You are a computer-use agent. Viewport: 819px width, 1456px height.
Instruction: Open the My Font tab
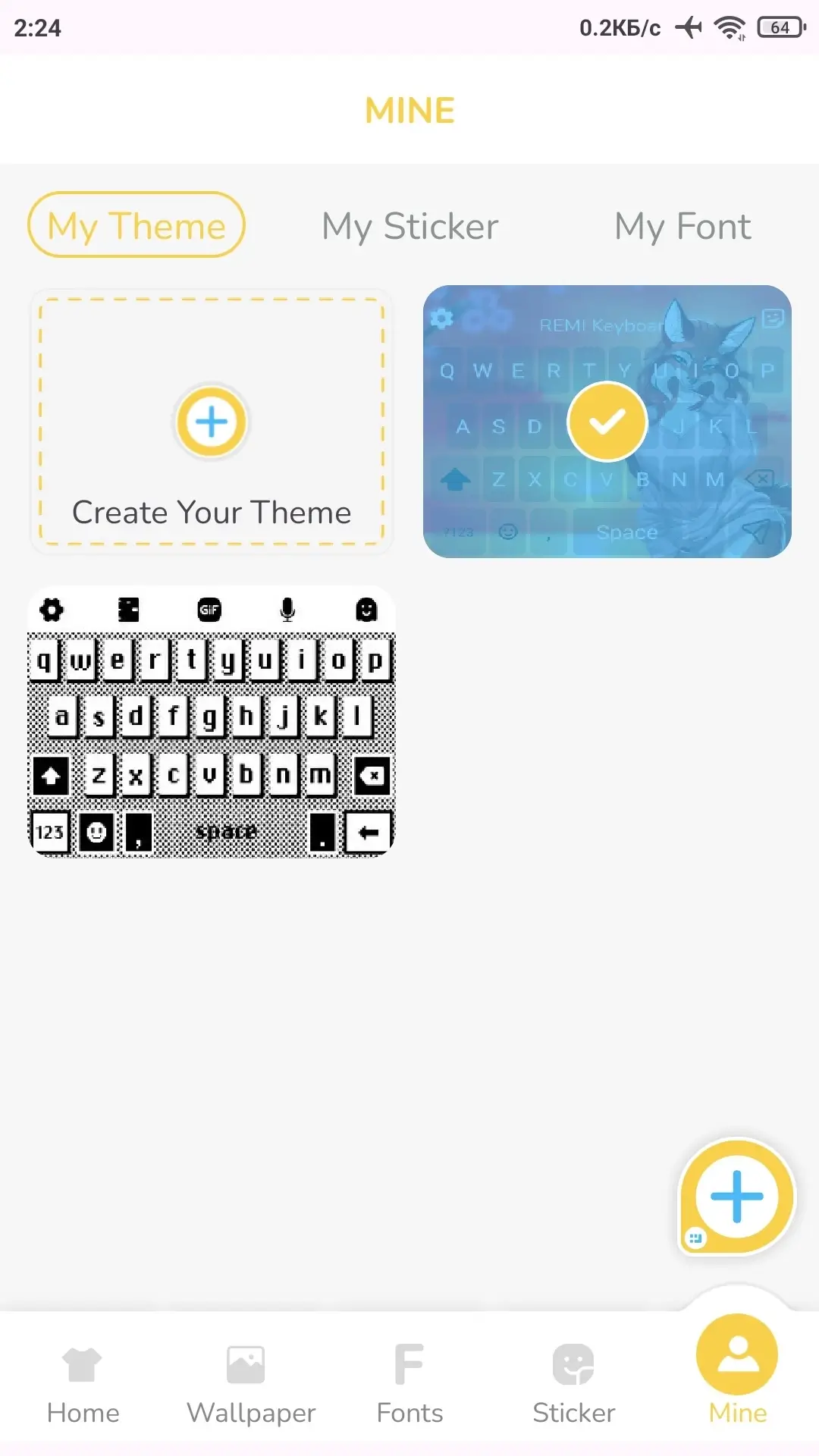682,226
